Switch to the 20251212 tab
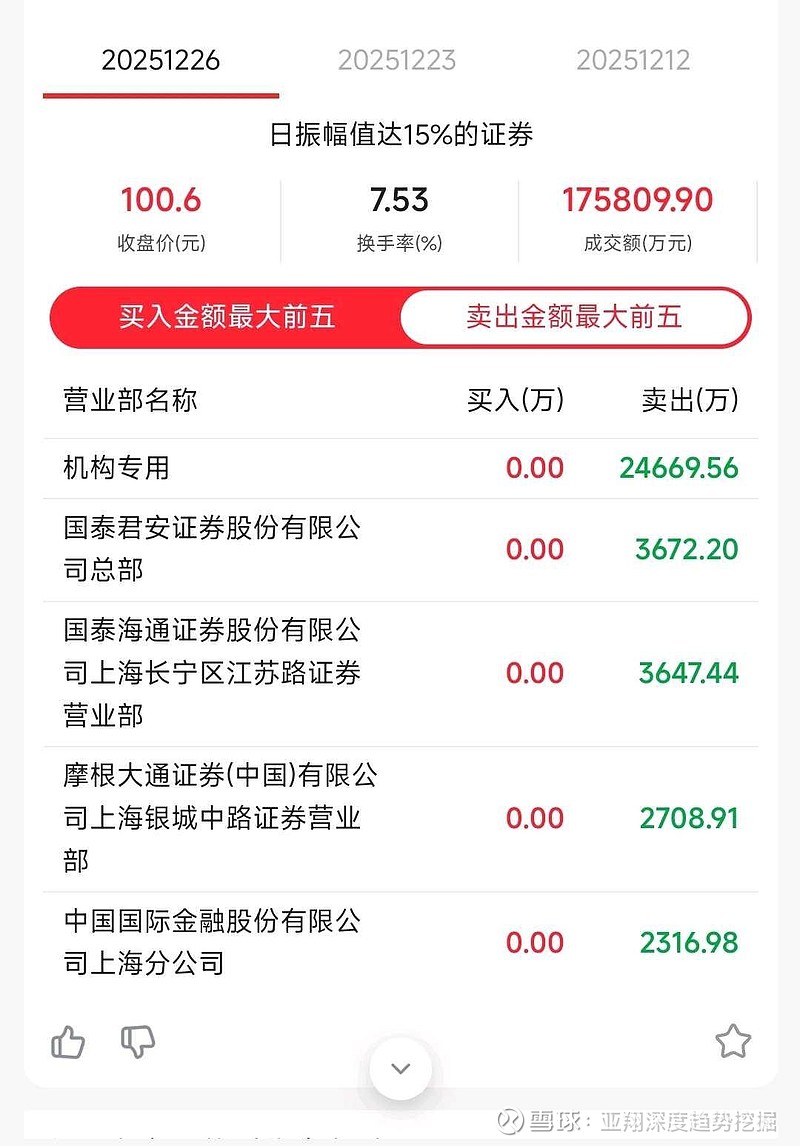The height and width of the screenshot is (1146, 800). tap(633, 60)
